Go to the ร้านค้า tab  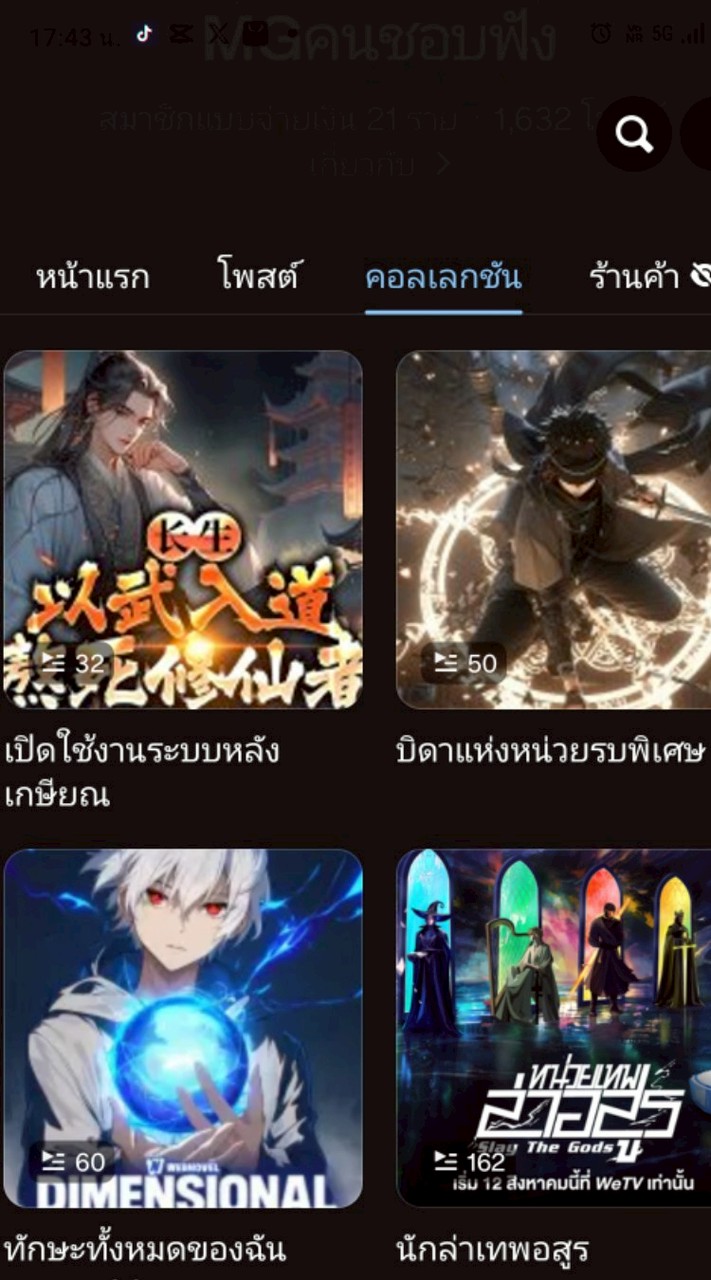click(635, 277)
